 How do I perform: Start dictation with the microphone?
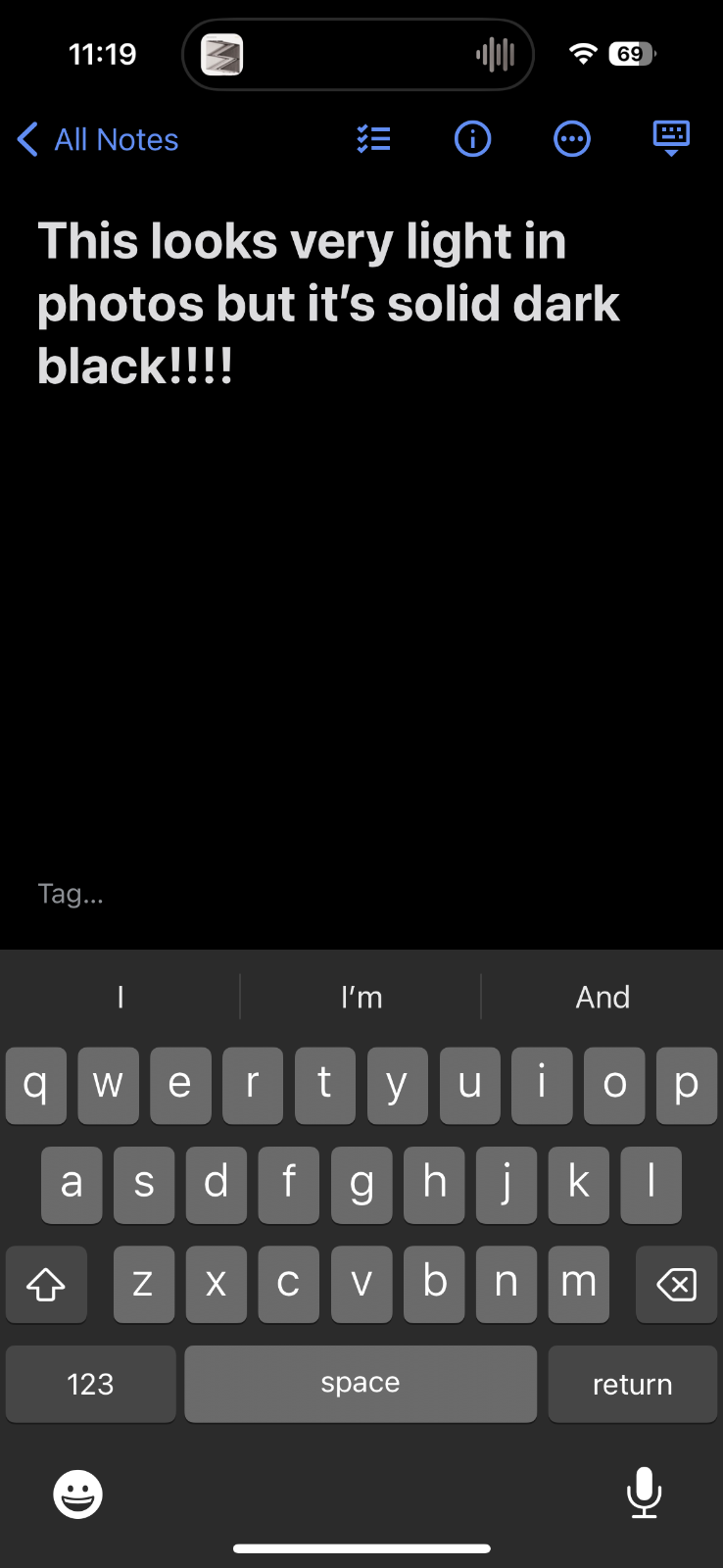[x=644, y=1492]
